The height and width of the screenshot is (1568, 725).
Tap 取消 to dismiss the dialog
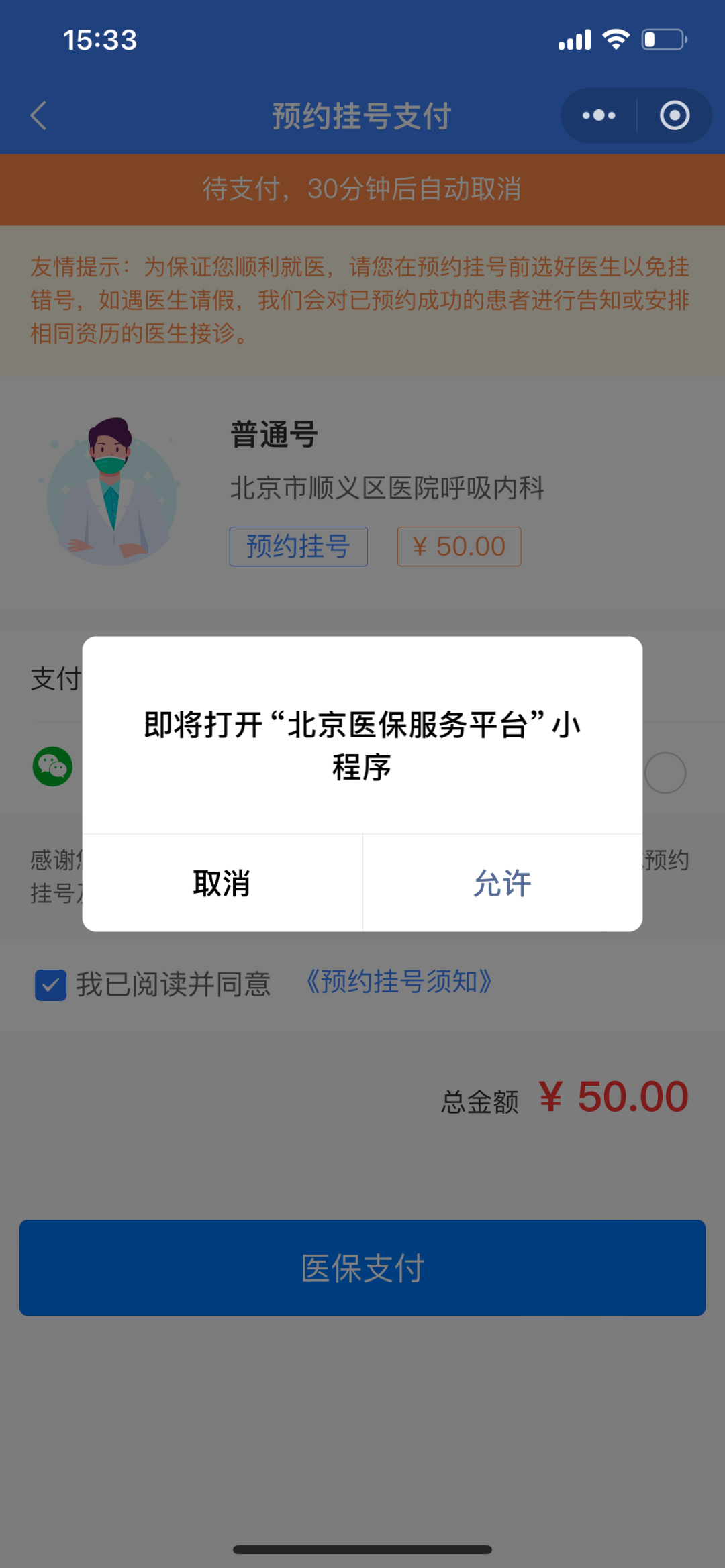(x=222, y=884)
